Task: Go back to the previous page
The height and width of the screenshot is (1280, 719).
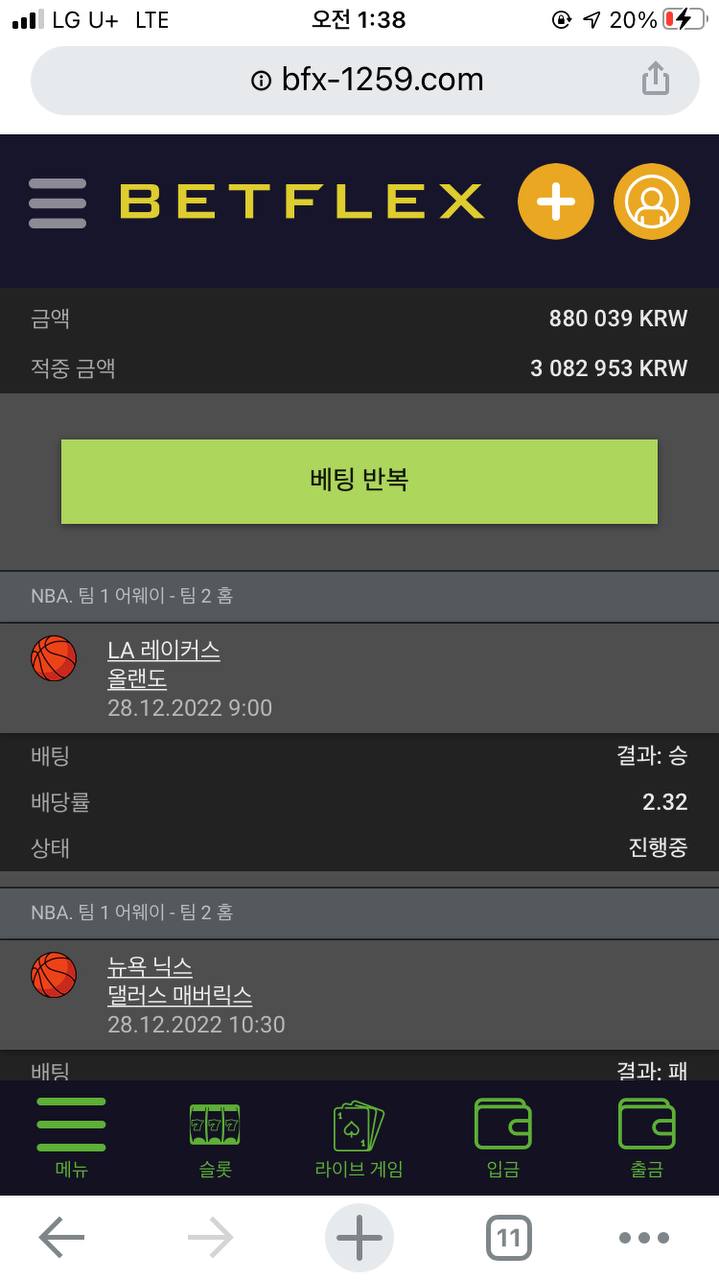Action: pos(61,1239)
